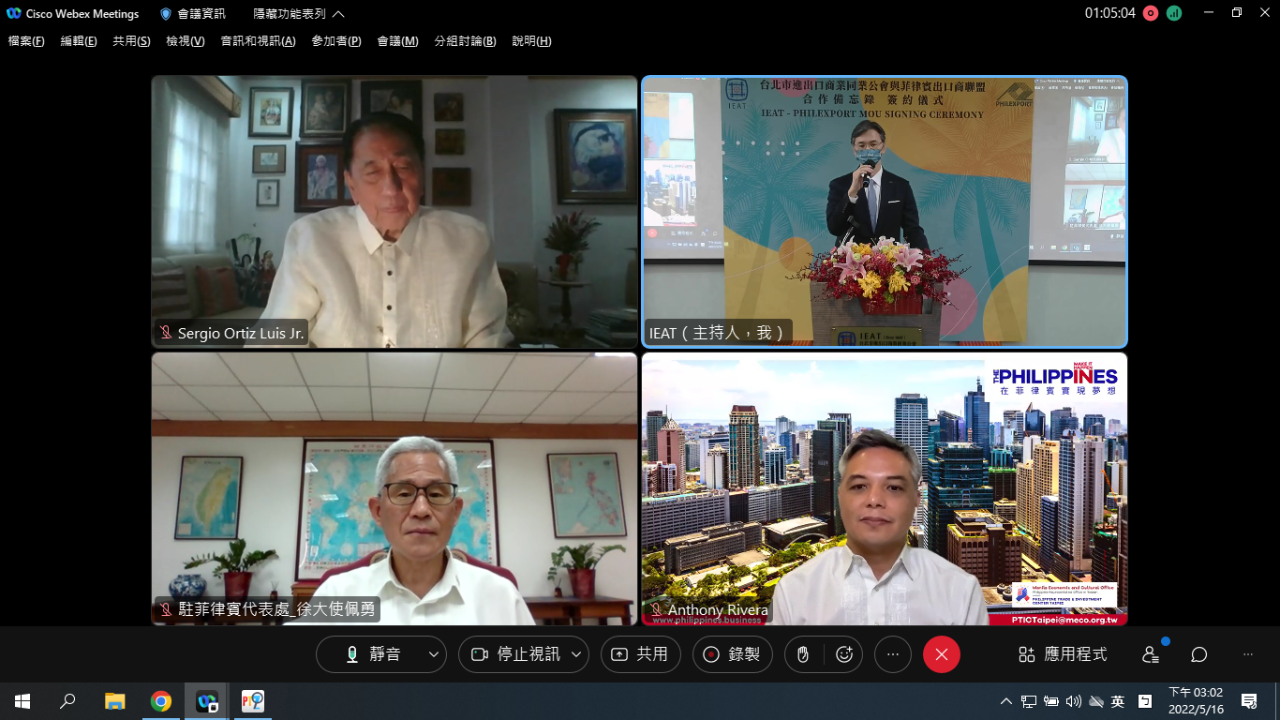The height and width of the screenshot is (720, 1280).
Task: Open the 分組討論(B) menu
Action: 465,41
